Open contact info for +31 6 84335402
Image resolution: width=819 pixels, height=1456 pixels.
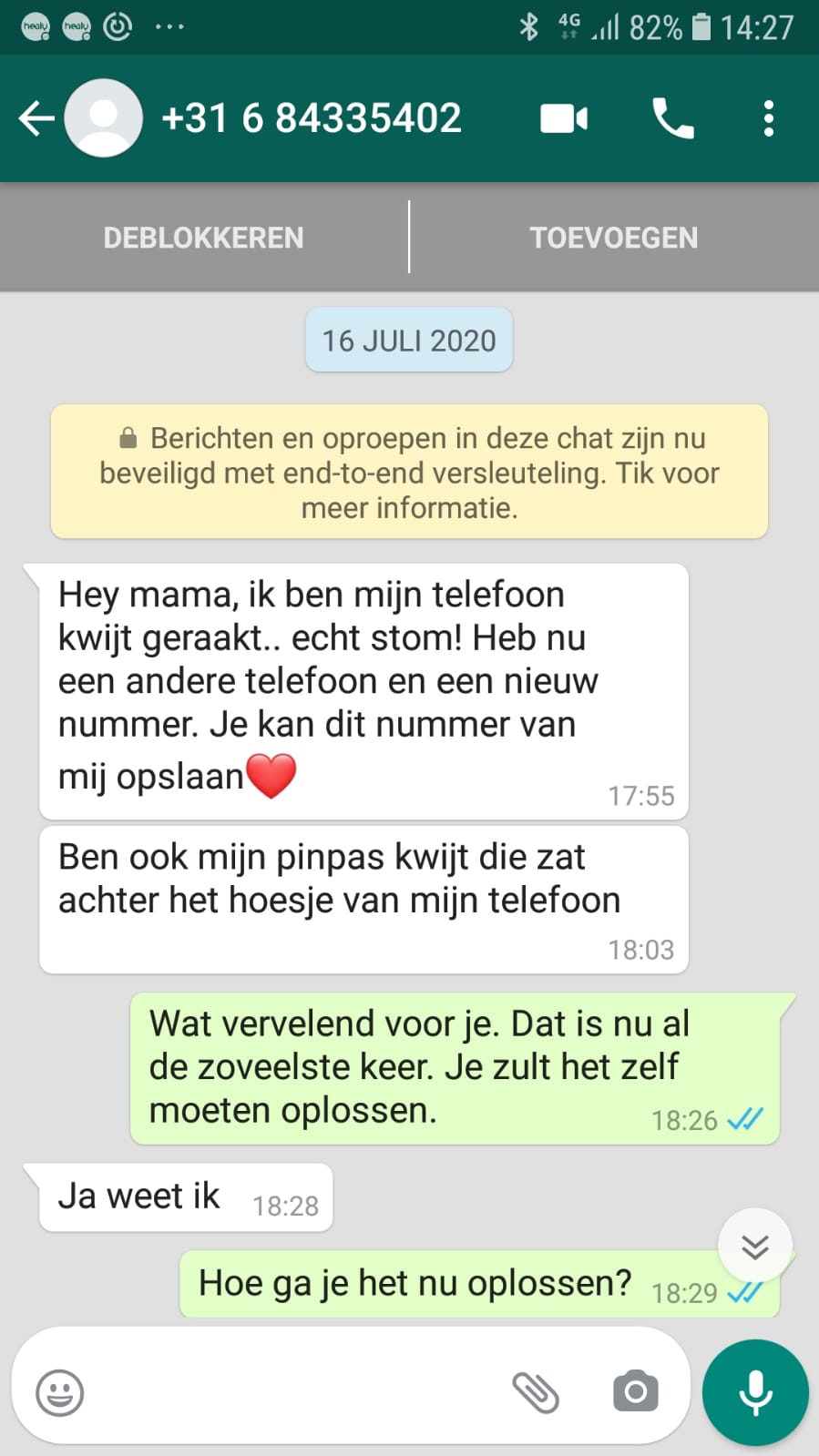(x=311, y=118)
